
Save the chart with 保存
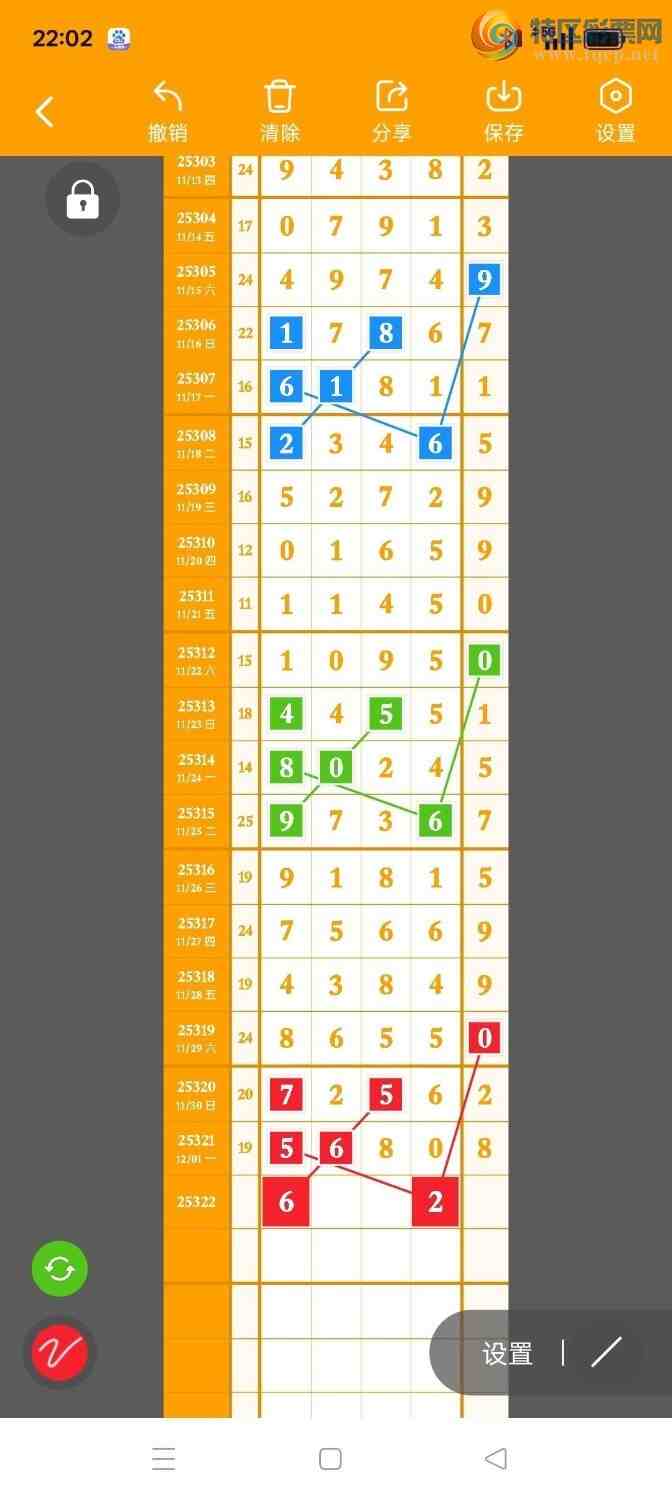(504, 112)
